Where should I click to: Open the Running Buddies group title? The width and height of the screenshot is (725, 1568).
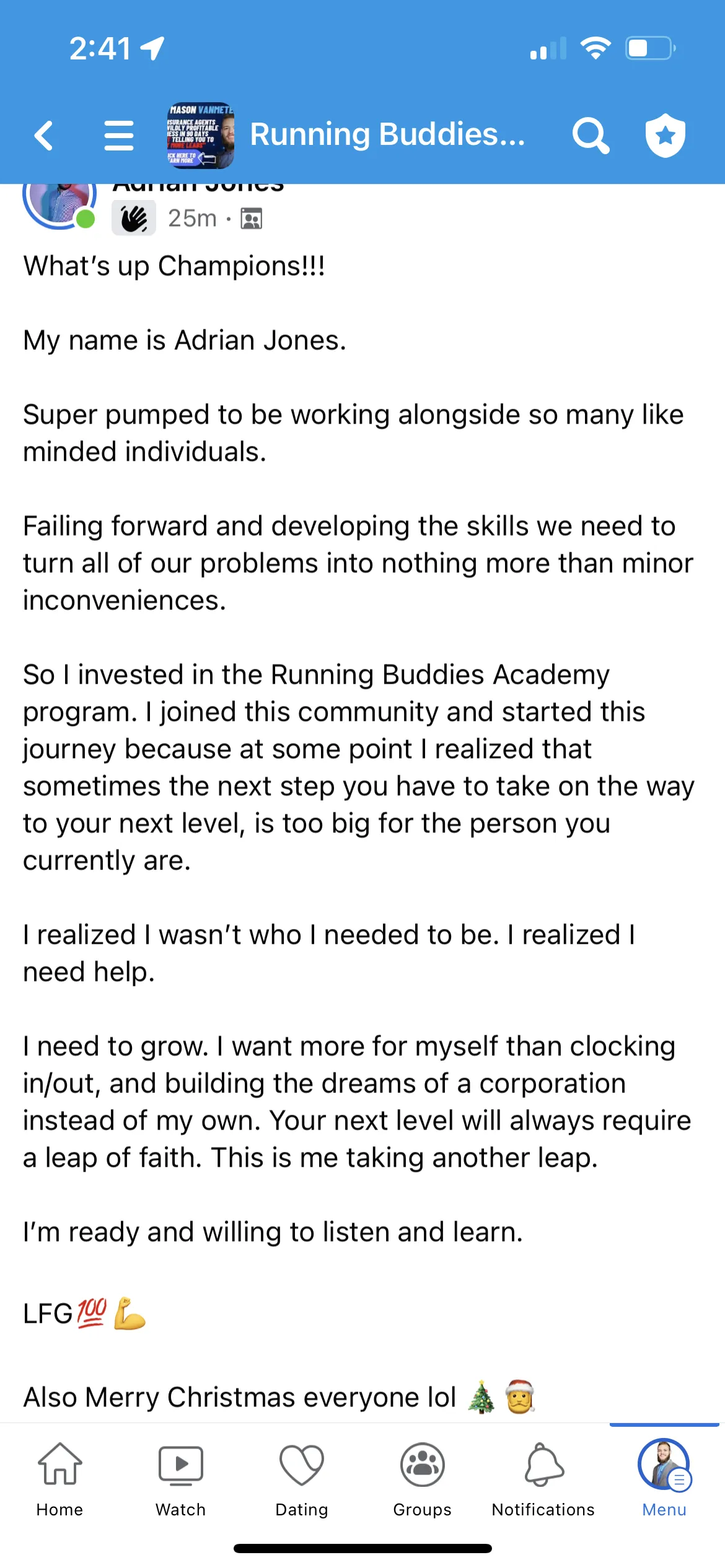387,134
